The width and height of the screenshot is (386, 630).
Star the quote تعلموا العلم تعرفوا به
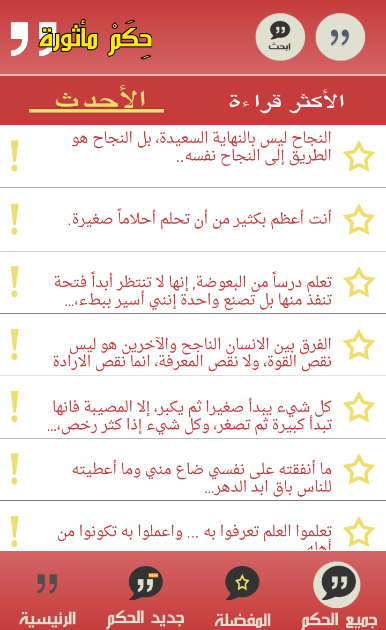[x=359, y=532]
